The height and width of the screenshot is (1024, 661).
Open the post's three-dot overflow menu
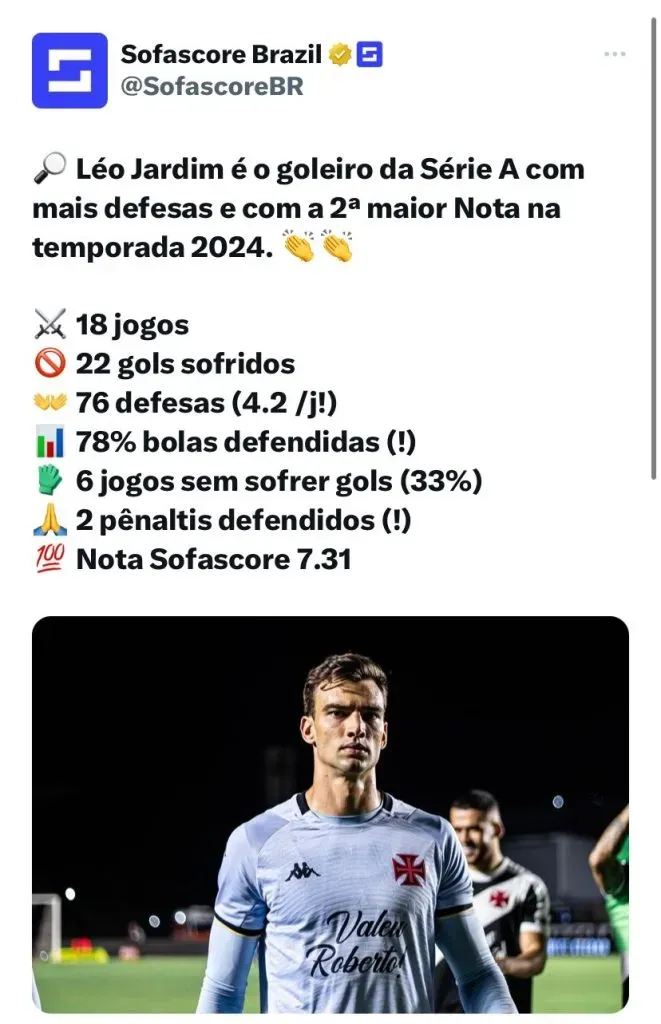coord(615,54)
